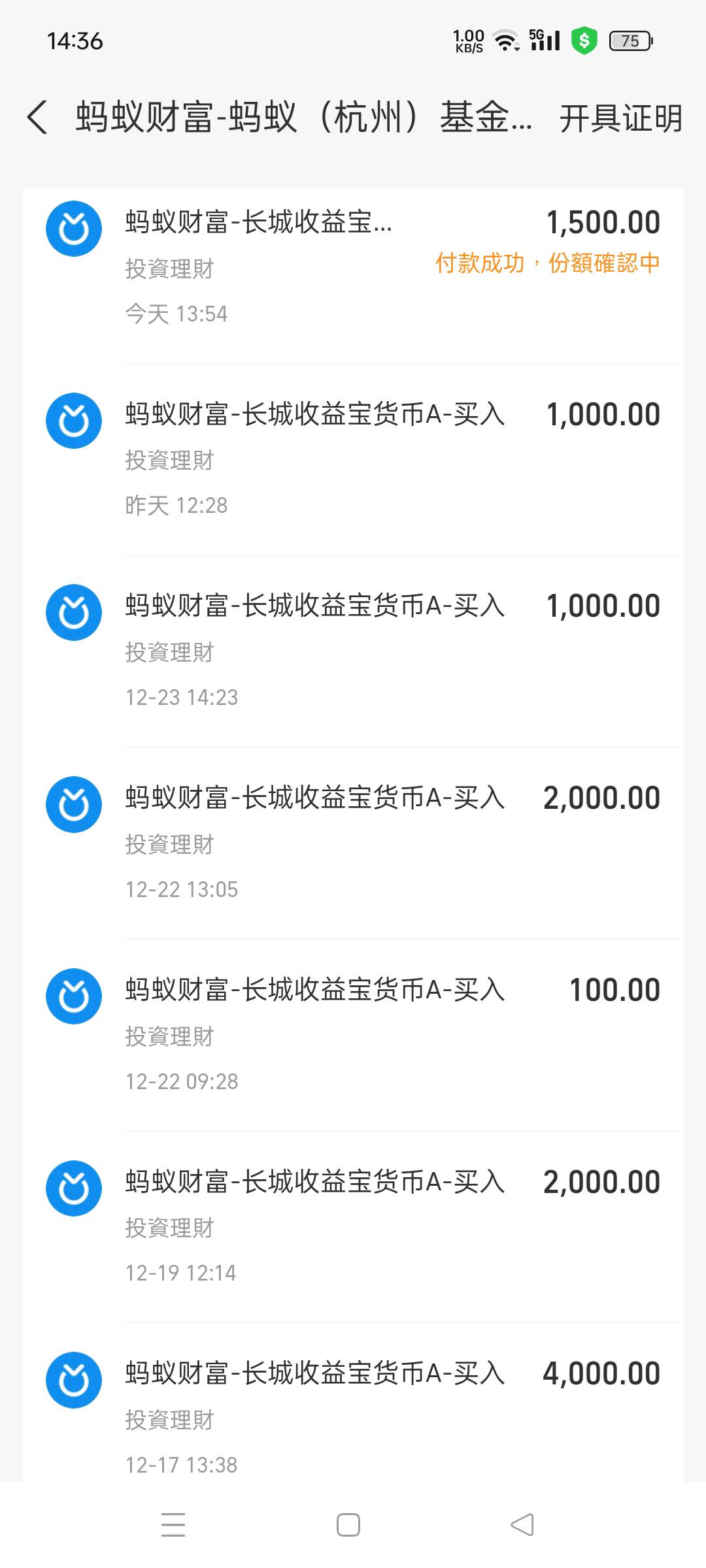This screenshot has width=706, height=1568.
Task: Tap the Ant Fortune icon on the 12-23 transaction
Action: [74, 611]
